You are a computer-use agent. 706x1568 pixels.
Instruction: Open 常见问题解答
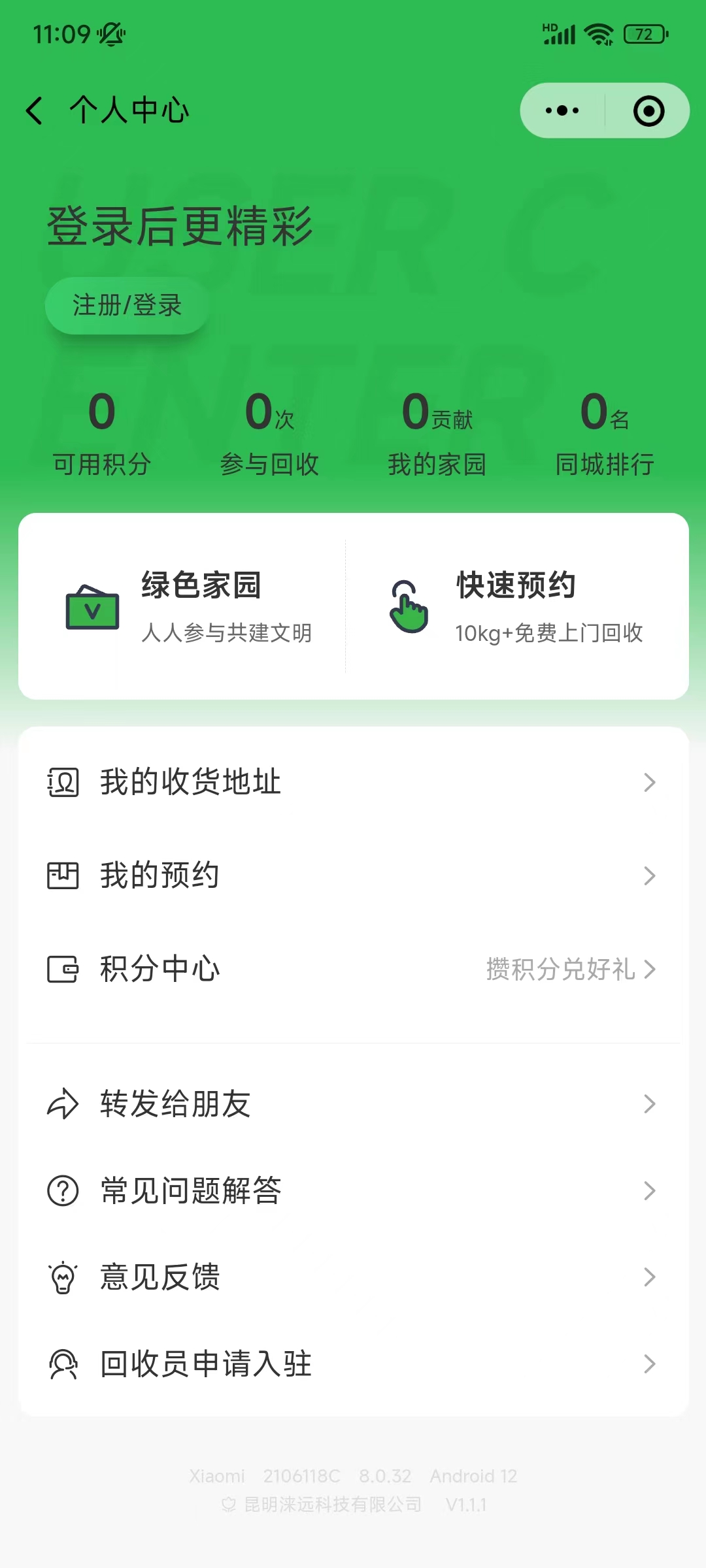pyautogui.click(x=353, y=1190)
